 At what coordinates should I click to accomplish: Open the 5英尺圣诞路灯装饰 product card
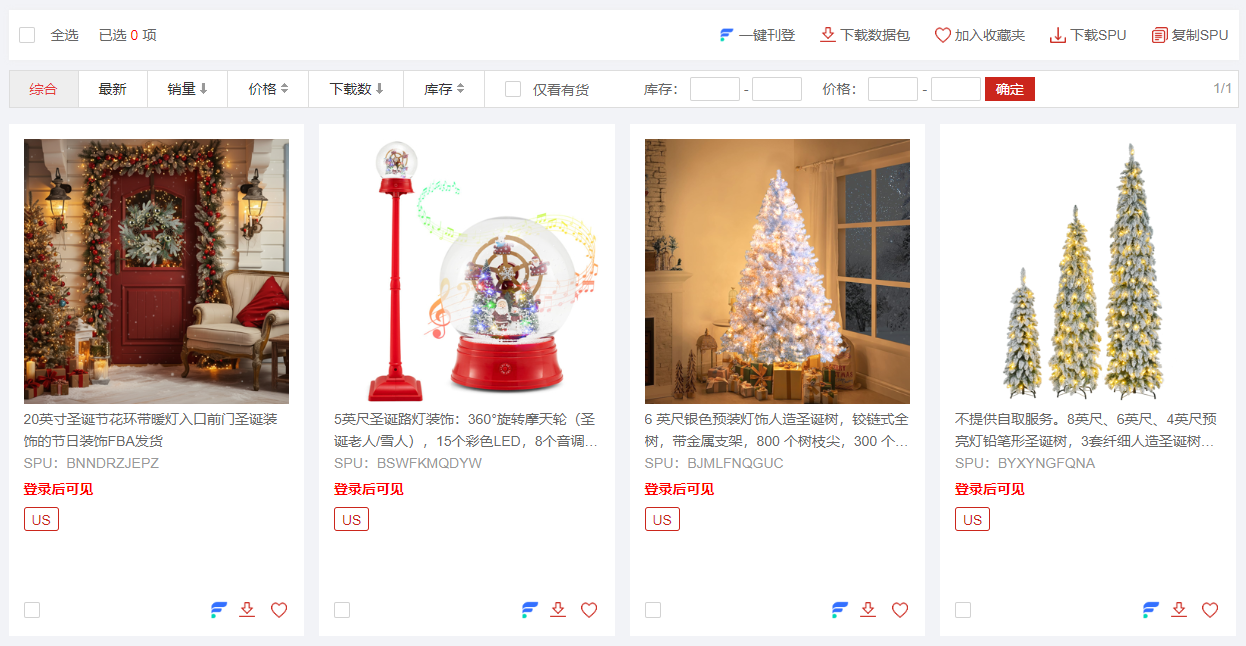click(x=466, y=271)
